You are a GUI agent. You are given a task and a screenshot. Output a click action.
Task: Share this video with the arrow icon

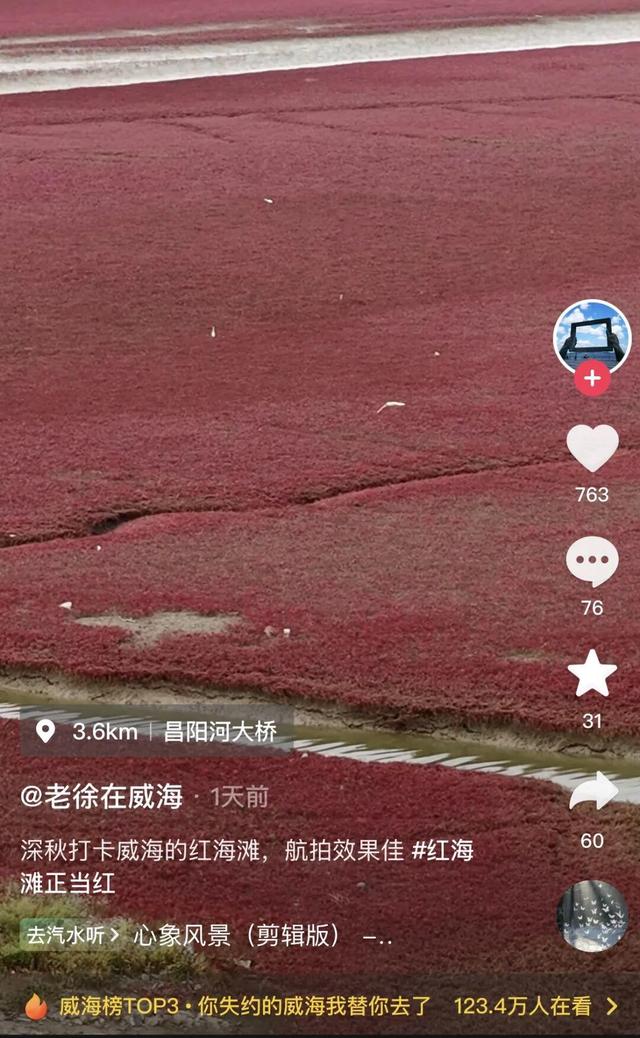click(x=592, y=791)
